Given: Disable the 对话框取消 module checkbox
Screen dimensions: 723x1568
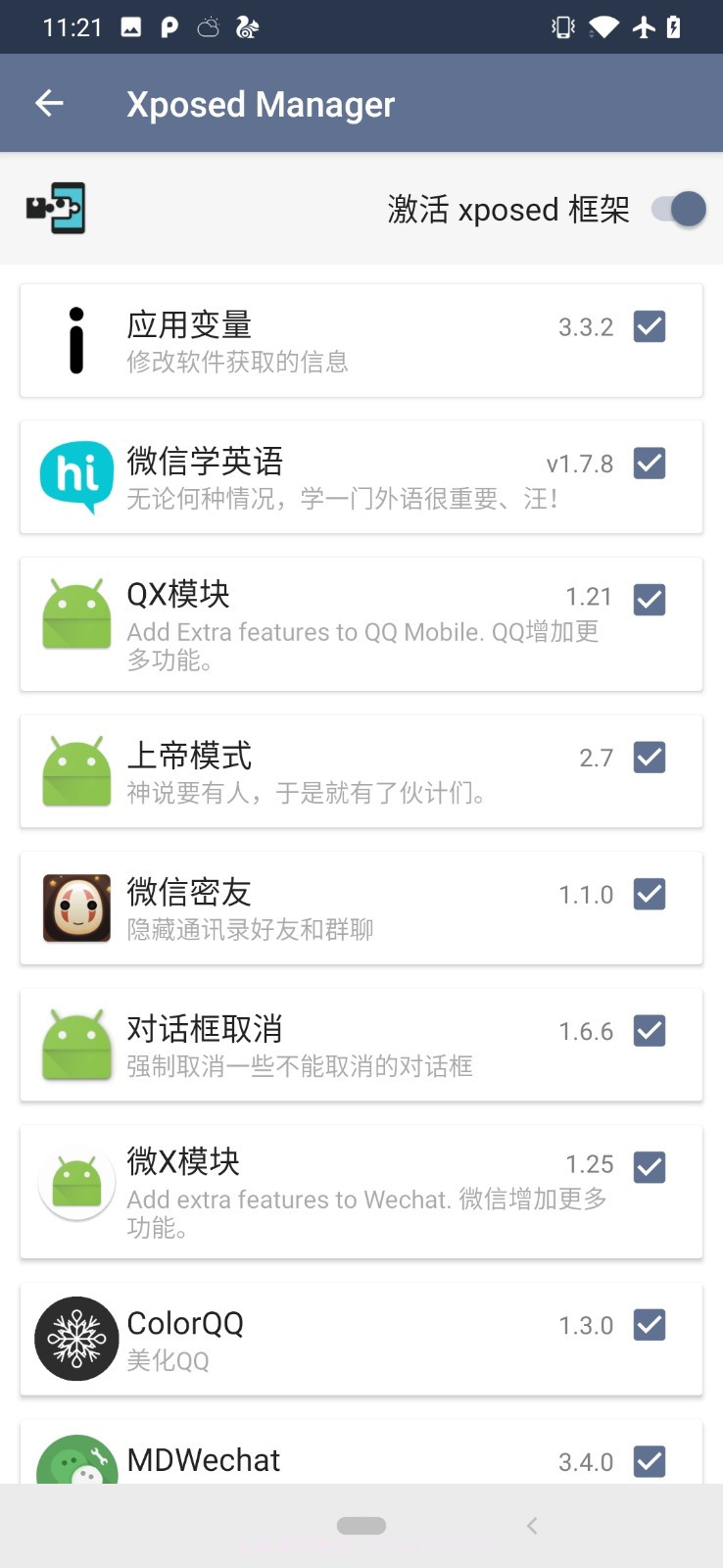Looking at the screenshot, I should tap(649, 1030).
